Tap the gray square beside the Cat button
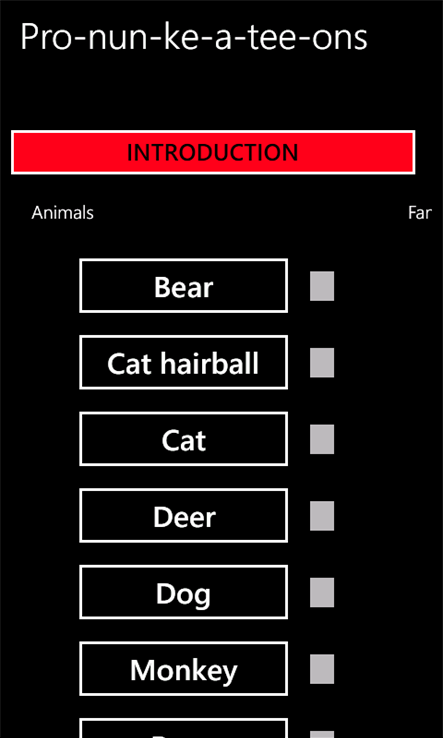 coord(322,440)
